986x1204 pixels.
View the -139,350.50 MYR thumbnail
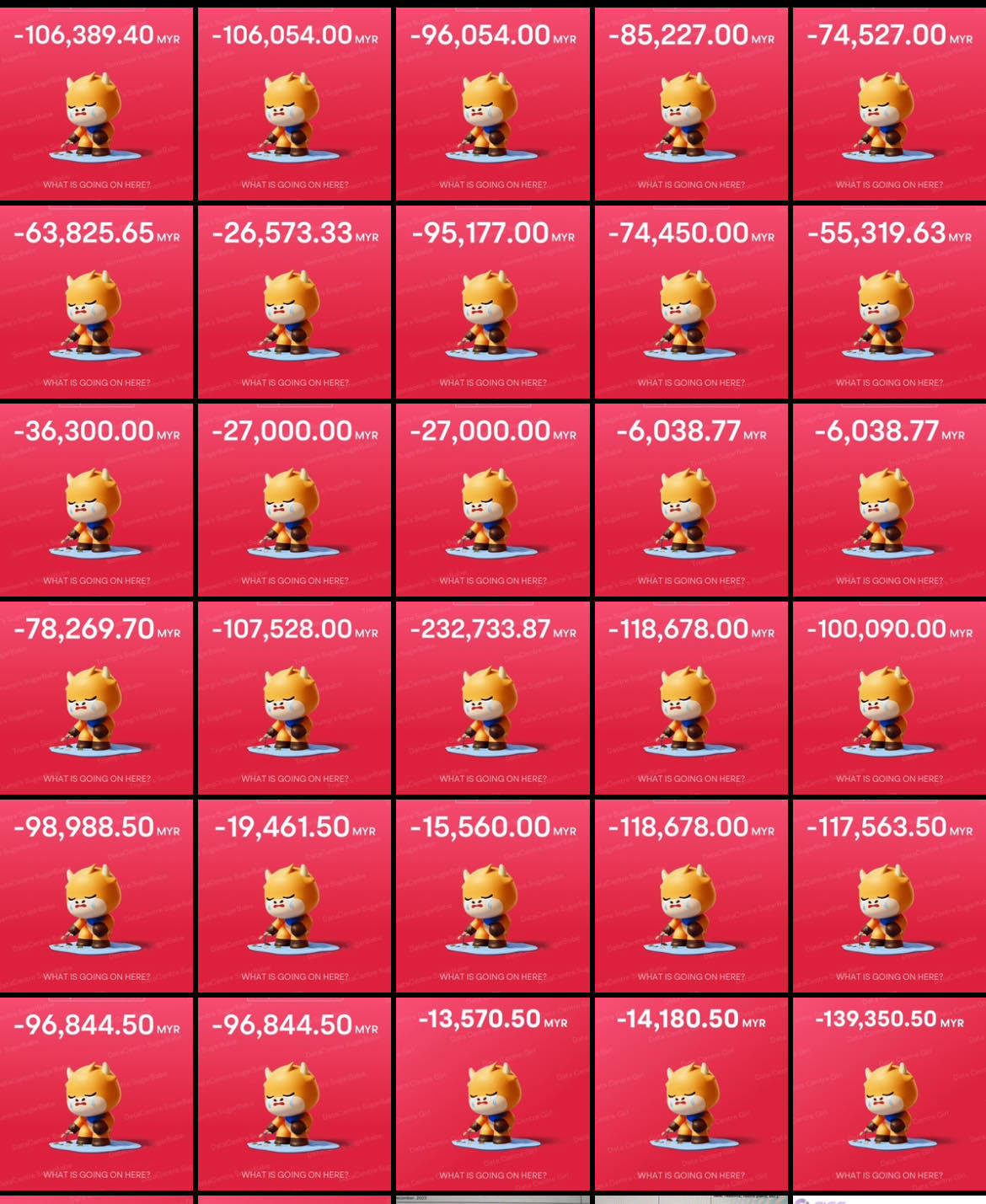point(889,1094)
